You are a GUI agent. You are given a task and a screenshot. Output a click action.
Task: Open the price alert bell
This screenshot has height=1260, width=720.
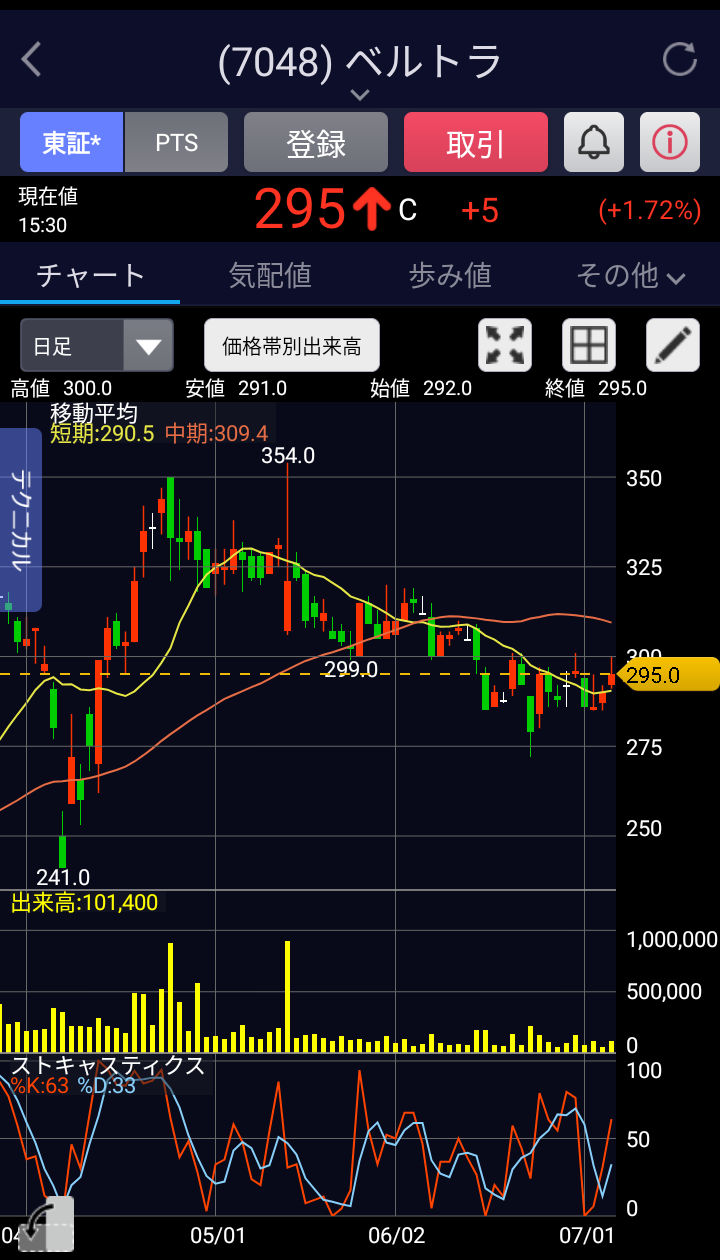(594, 143)
